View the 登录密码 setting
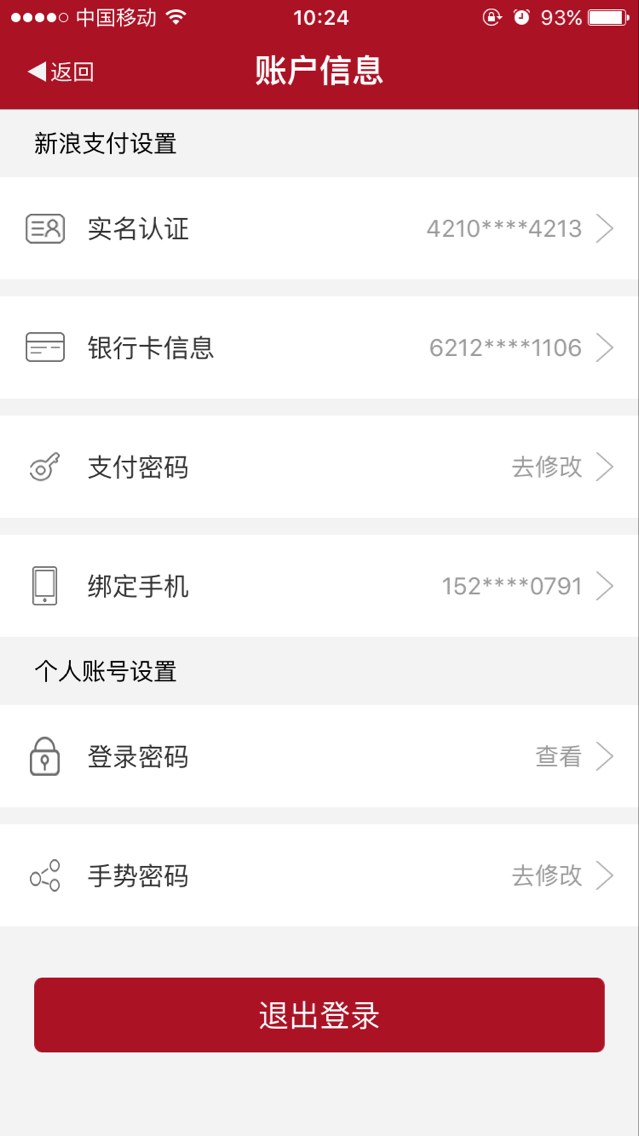Viewport: 639px width, 1136px height. (x=319, y=757)
